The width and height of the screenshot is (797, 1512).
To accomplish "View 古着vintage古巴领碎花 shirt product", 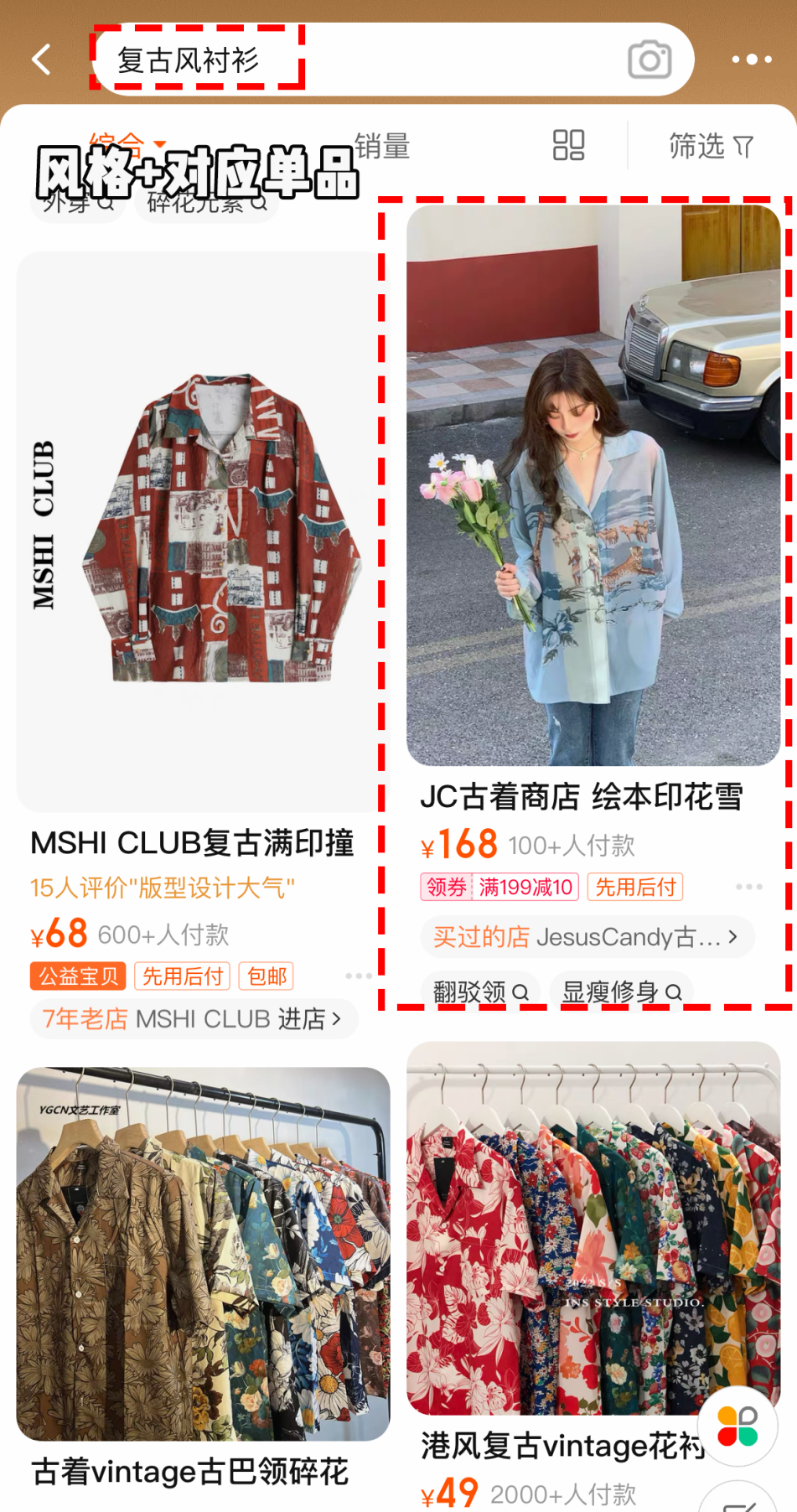I will [203, 1254].
